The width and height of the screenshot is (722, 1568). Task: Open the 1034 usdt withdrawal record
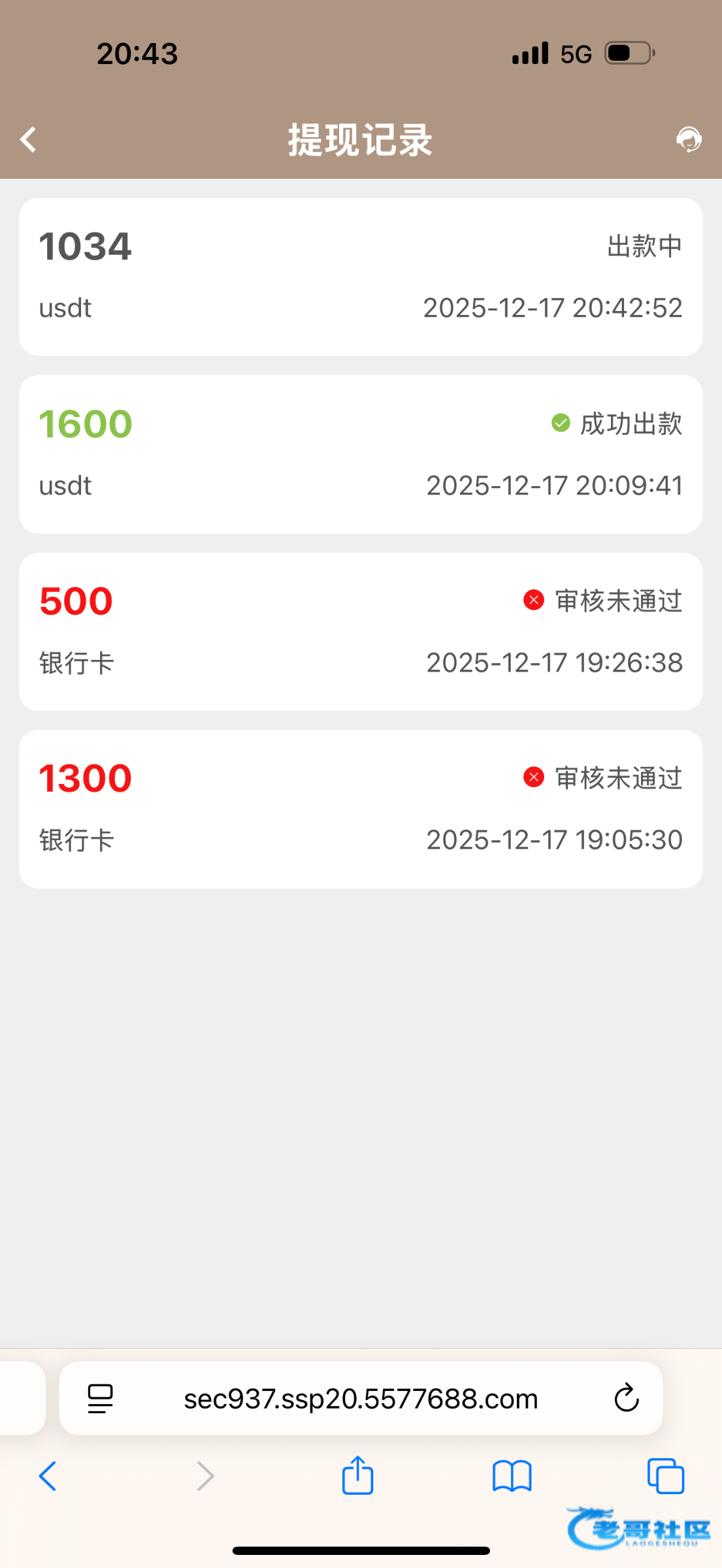click(x=361, y=277)
